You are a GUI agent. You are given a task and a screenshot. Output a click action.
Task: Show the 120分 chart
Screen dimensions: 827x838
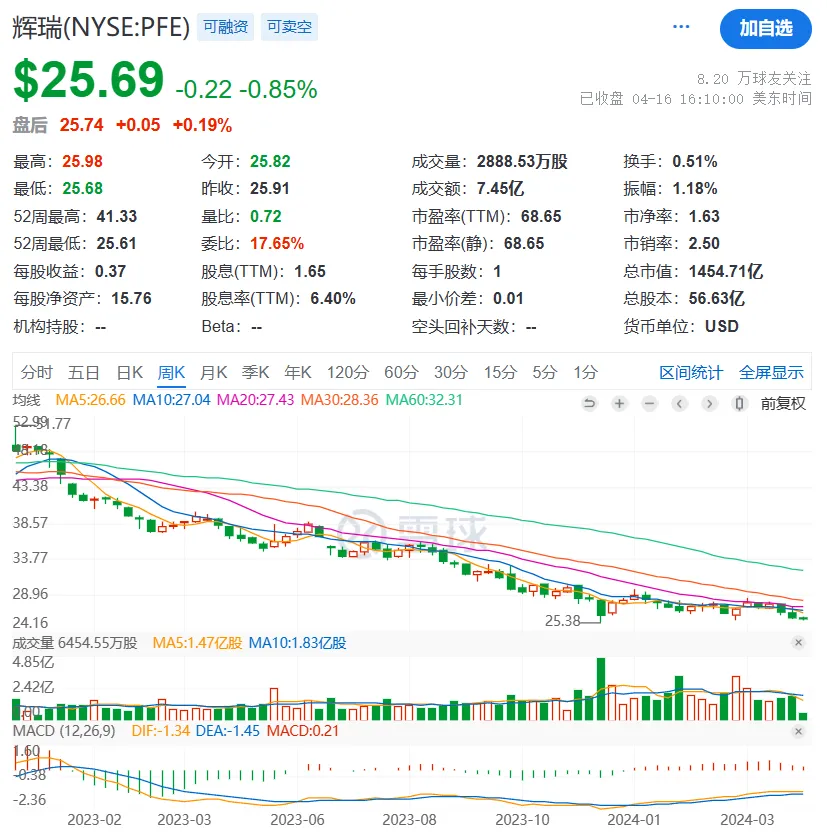click(x=348, y=373)
